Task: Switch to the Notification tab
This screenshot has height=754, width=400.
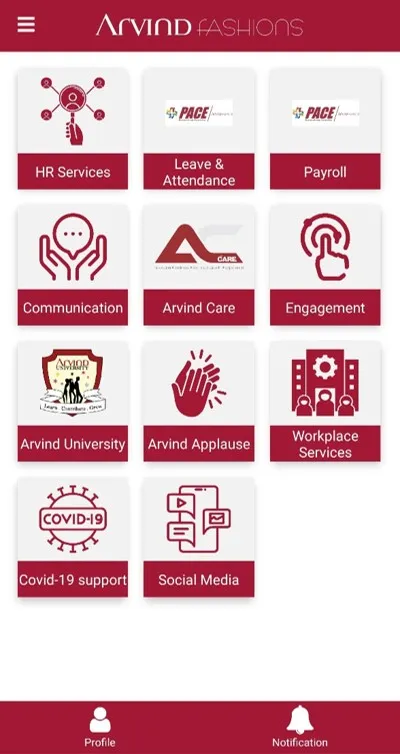Action: tap(300, 727)
